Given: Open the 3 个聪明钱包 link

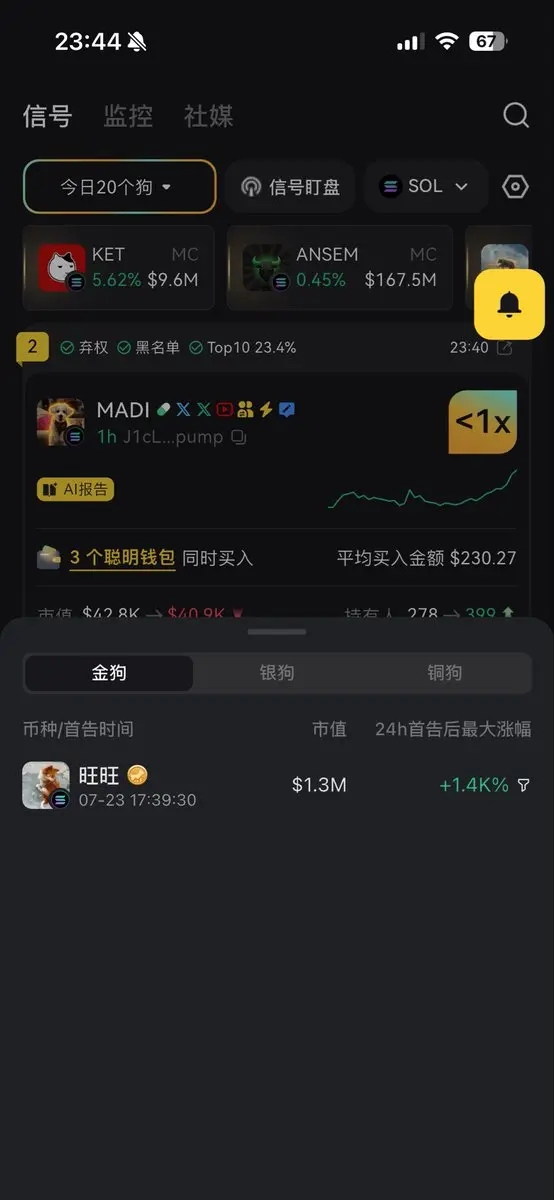Looking at the screenshot, I should (x=122, y=558).
